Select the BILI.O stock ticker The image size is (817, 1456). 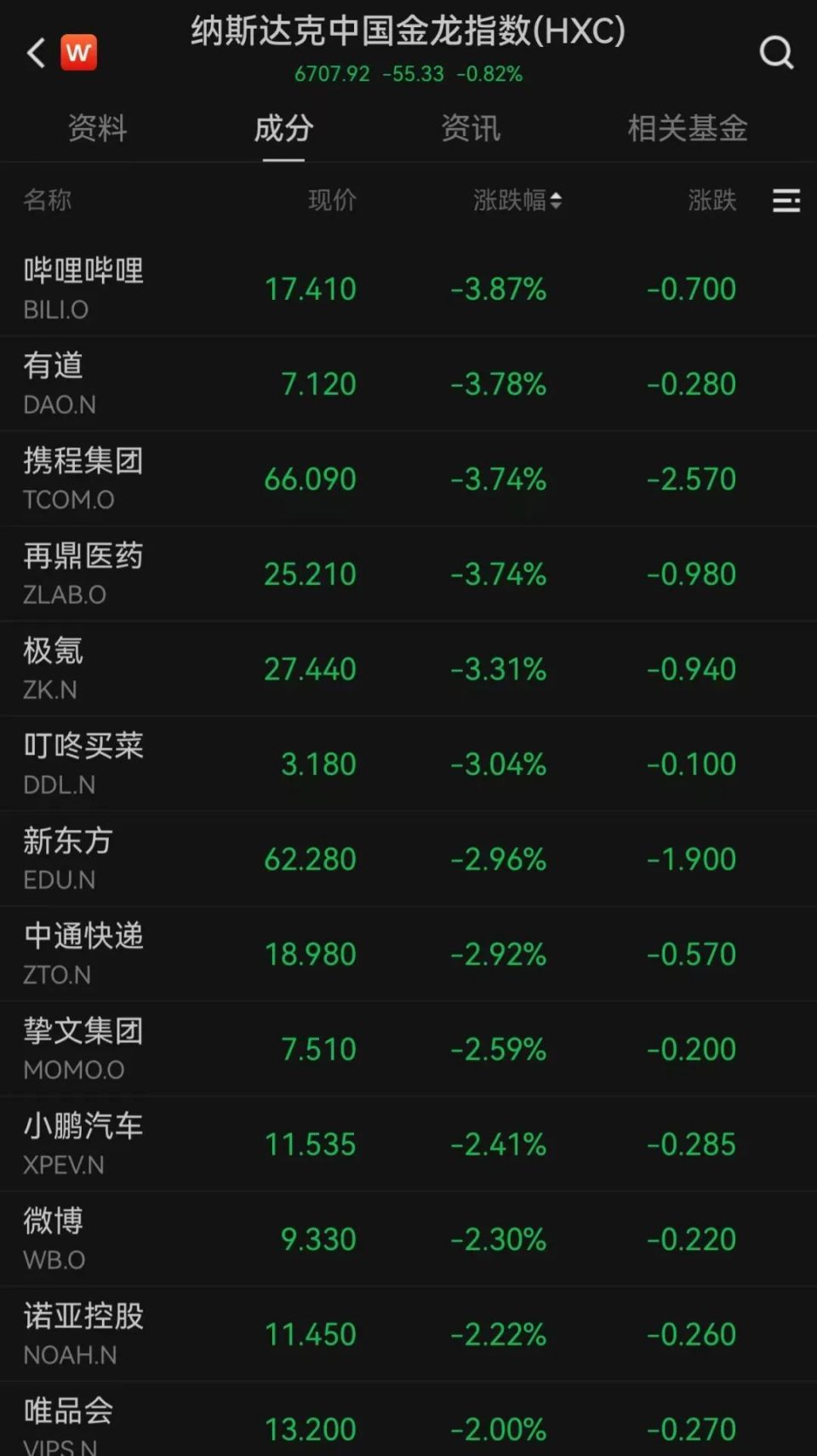tap(54, 310)
